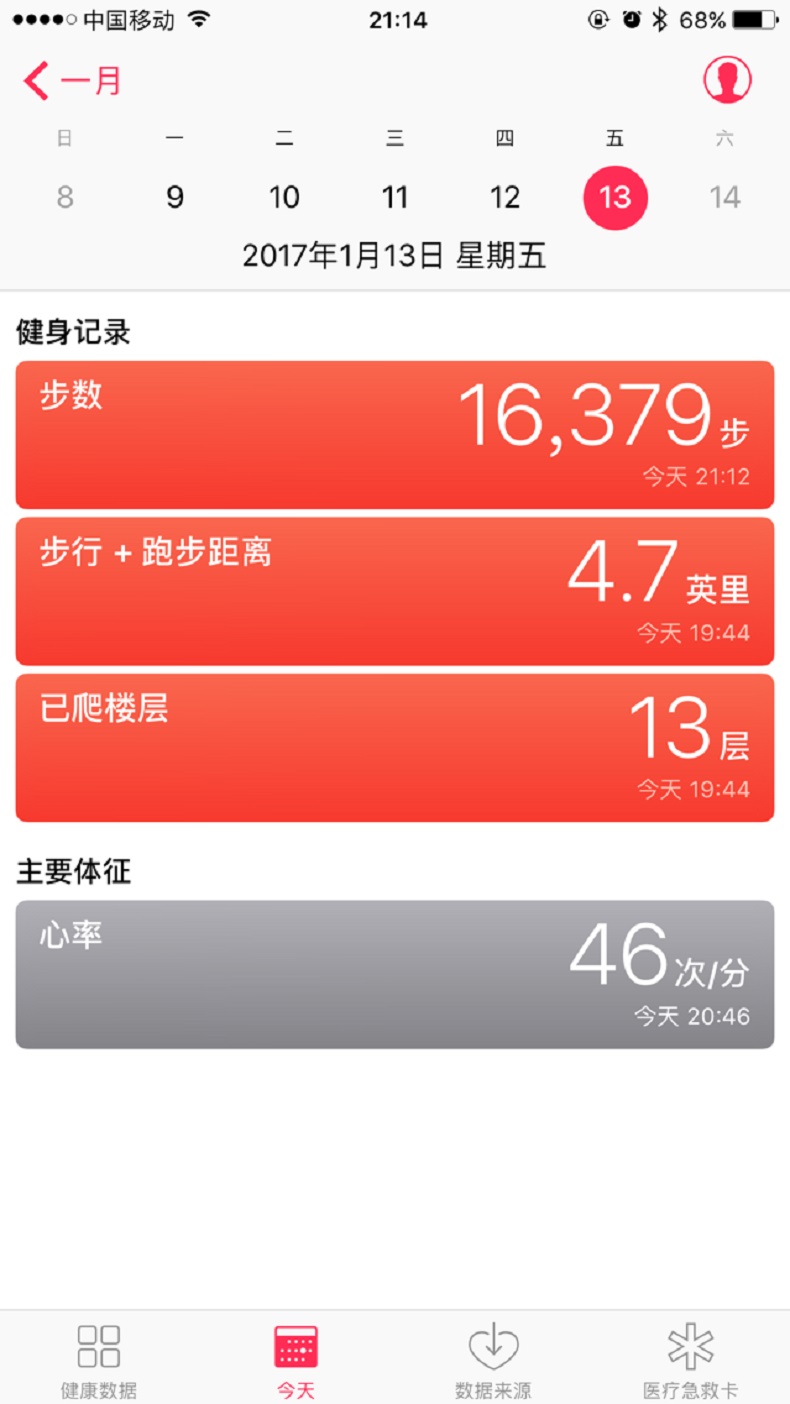Switch to the 健康数据 tab
Viewport: 790px width, 1404px height.
click(x=99, y=1360)
